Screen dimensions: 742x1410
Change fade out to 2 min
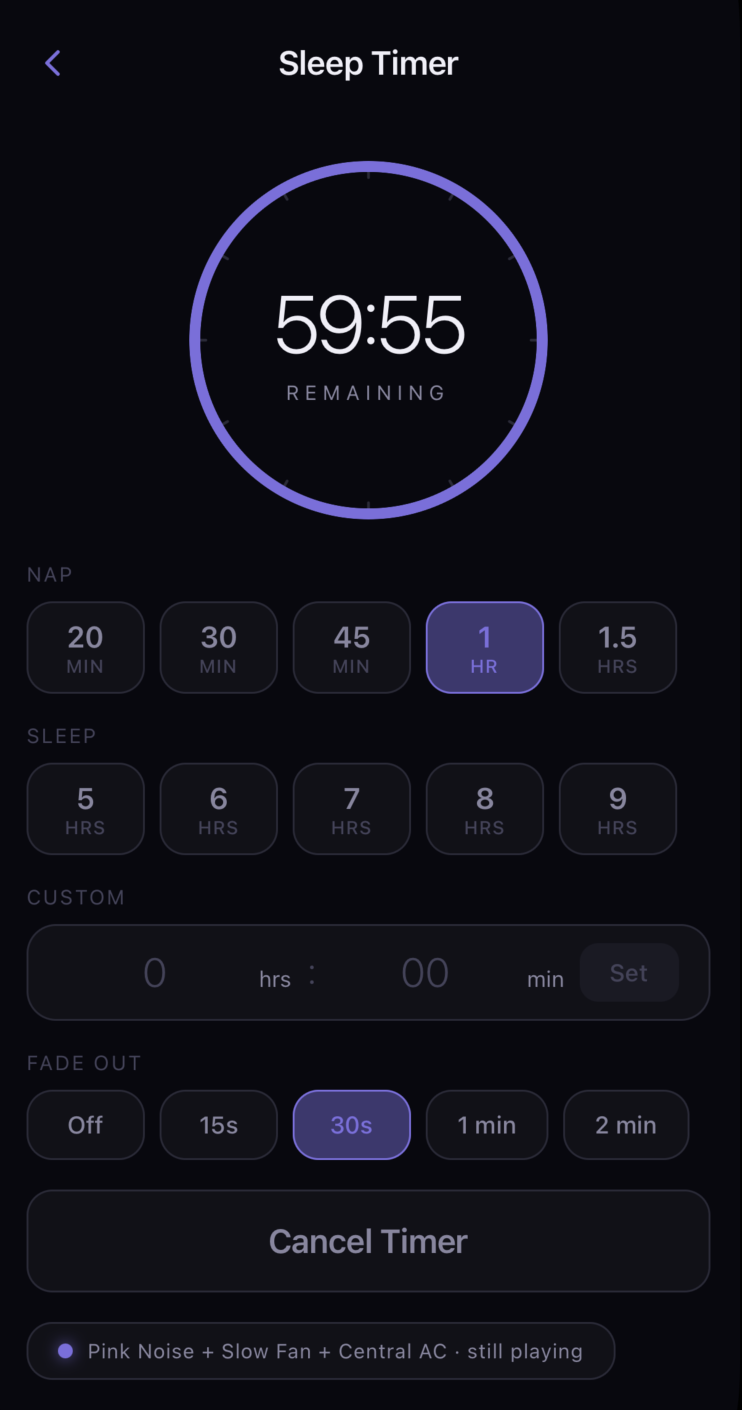(x=625, y=1124)
